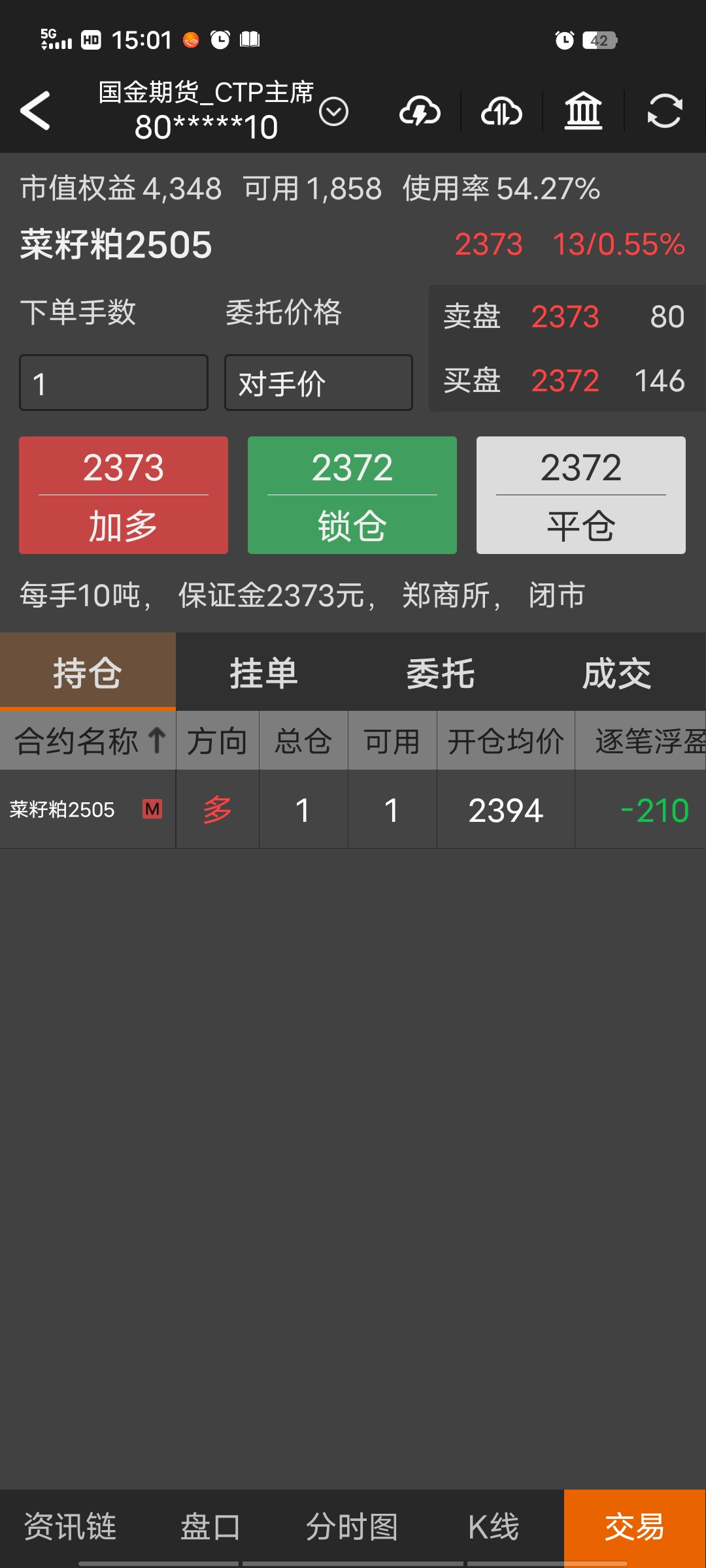Tap the 平仓 close position button
The image size is (706, 1568).
tap(581, 495)
